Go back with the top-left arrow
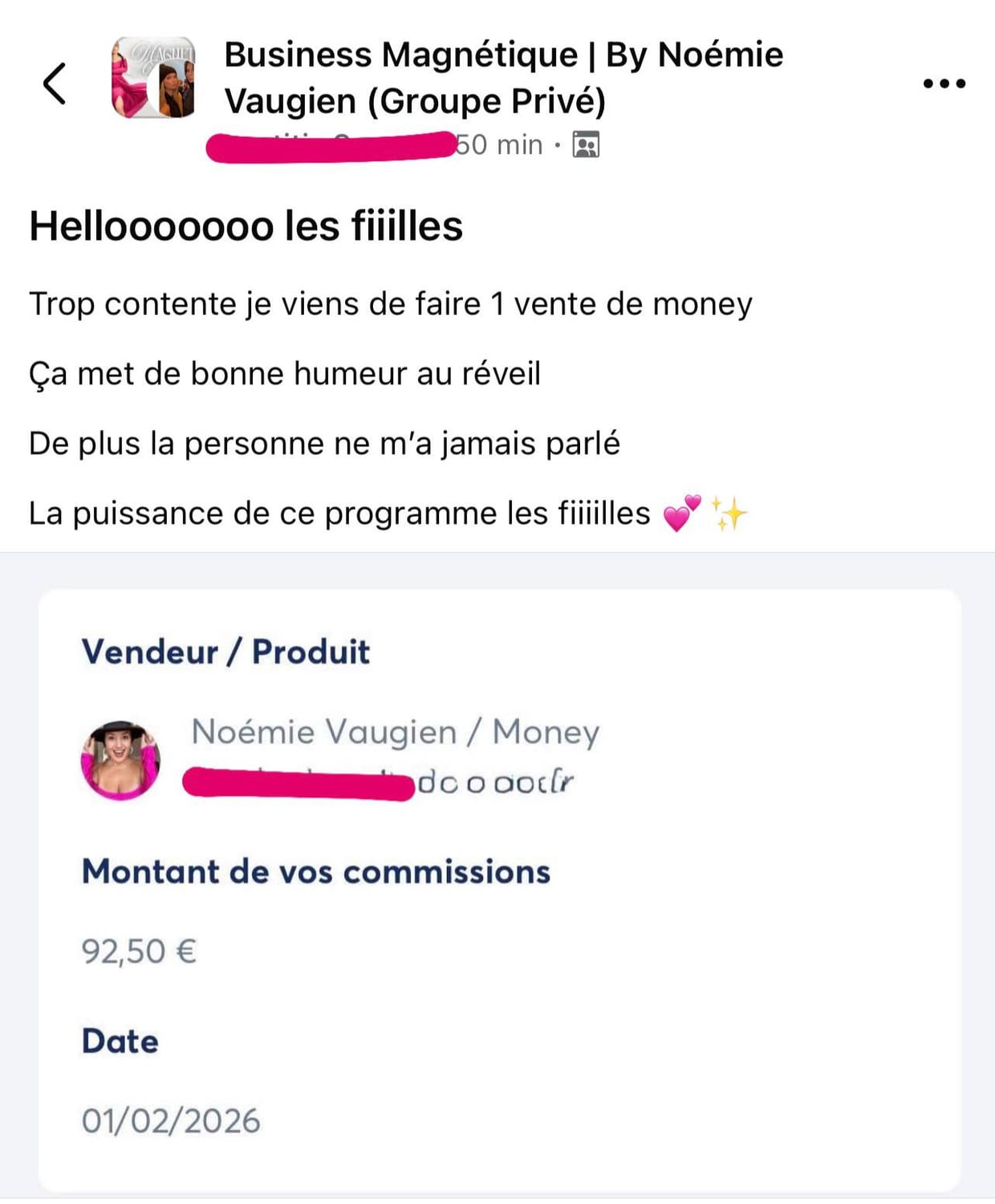The height and width of the screenshot is (1204, 995). (x=55, y=83)
